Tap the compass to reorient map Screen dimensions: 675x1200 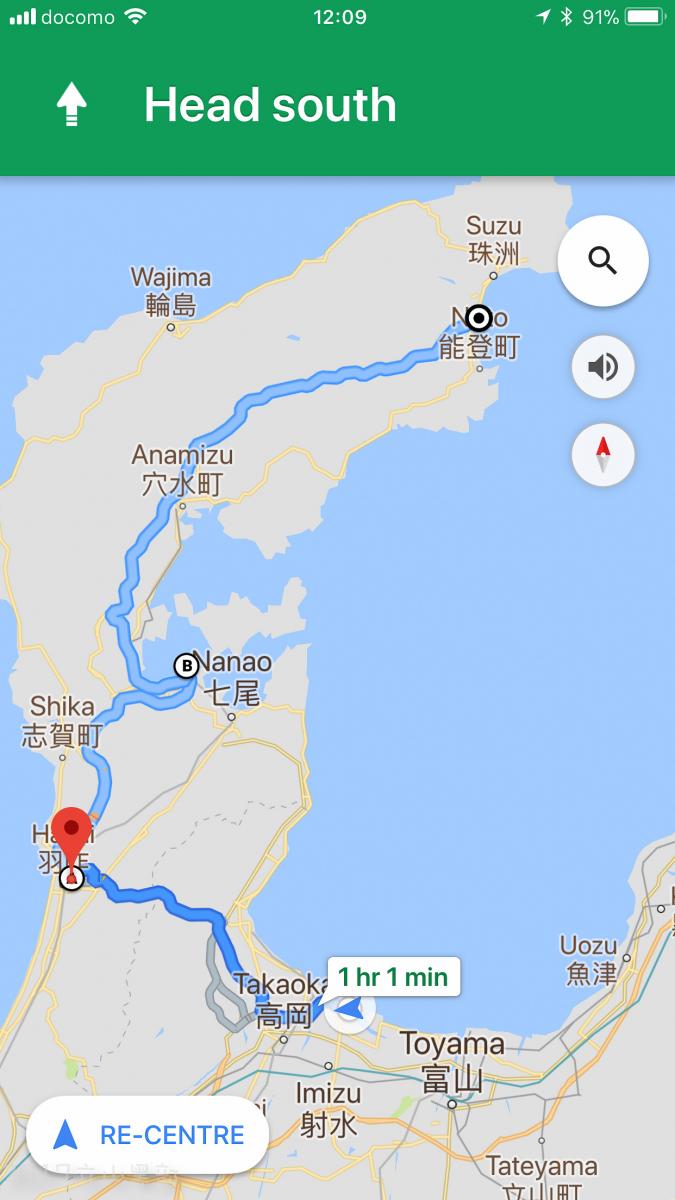click(x=603, y=455)
